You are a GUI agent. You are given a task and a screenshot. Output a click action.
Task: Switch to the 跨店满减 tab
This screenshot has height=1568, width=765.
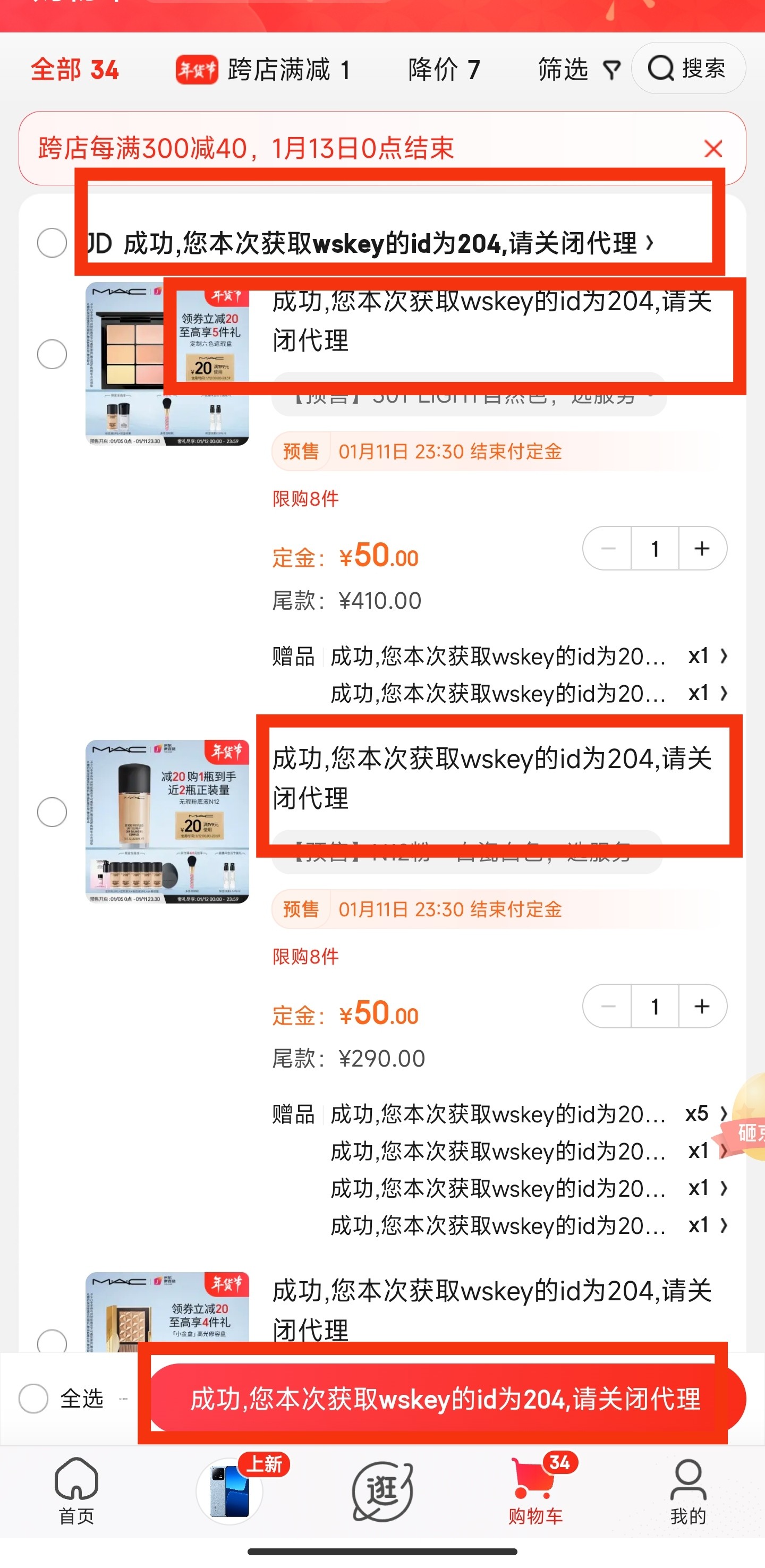[263, 70]
